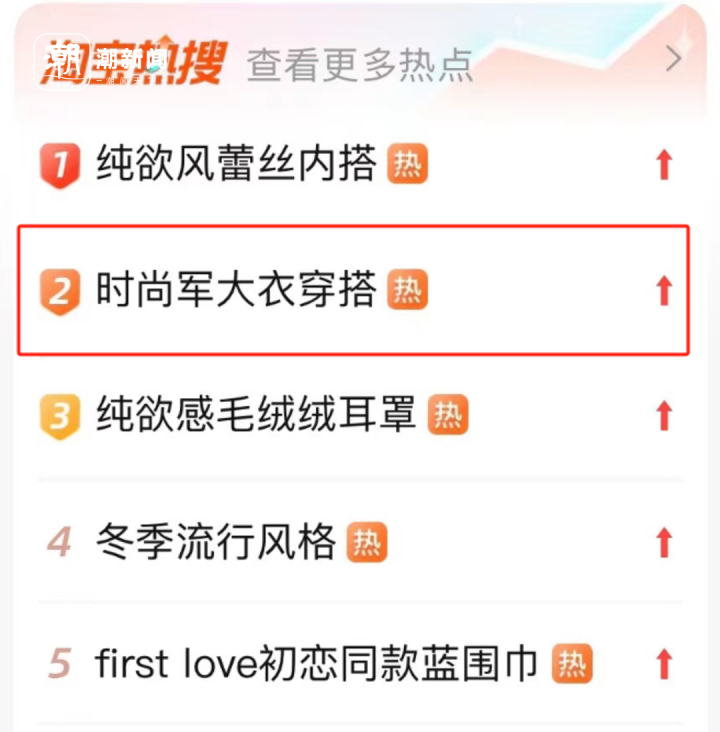
Task: Open 查看更多热点 to see more hot topics
Action: pos(360,65)
